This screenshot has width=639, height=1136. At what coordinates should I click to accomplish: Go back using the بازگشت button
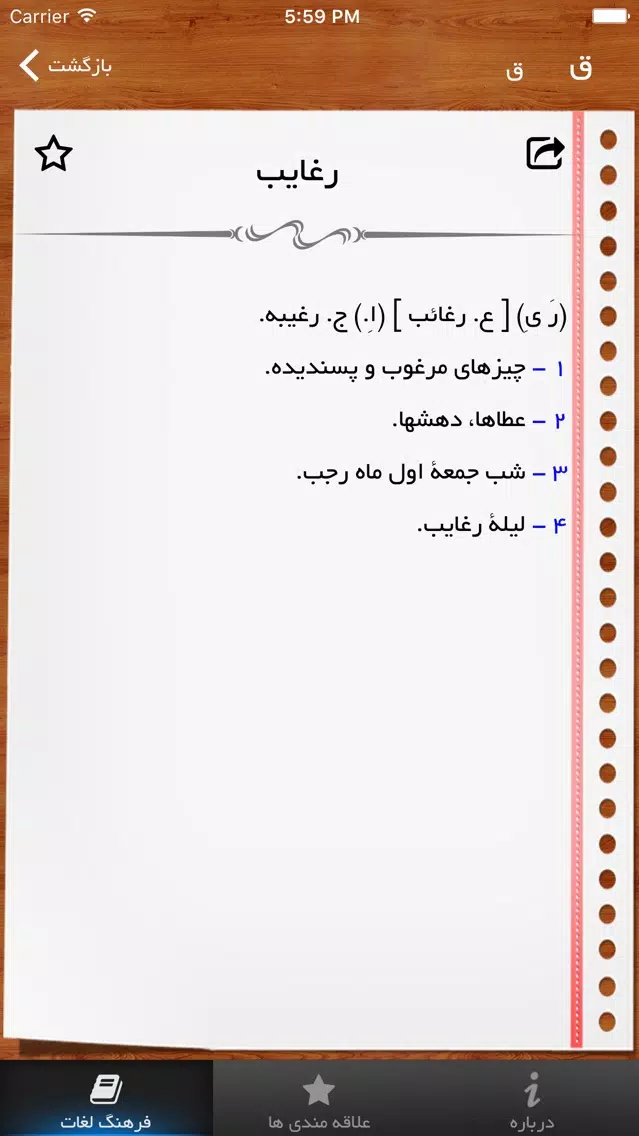[x=65, y=66]
